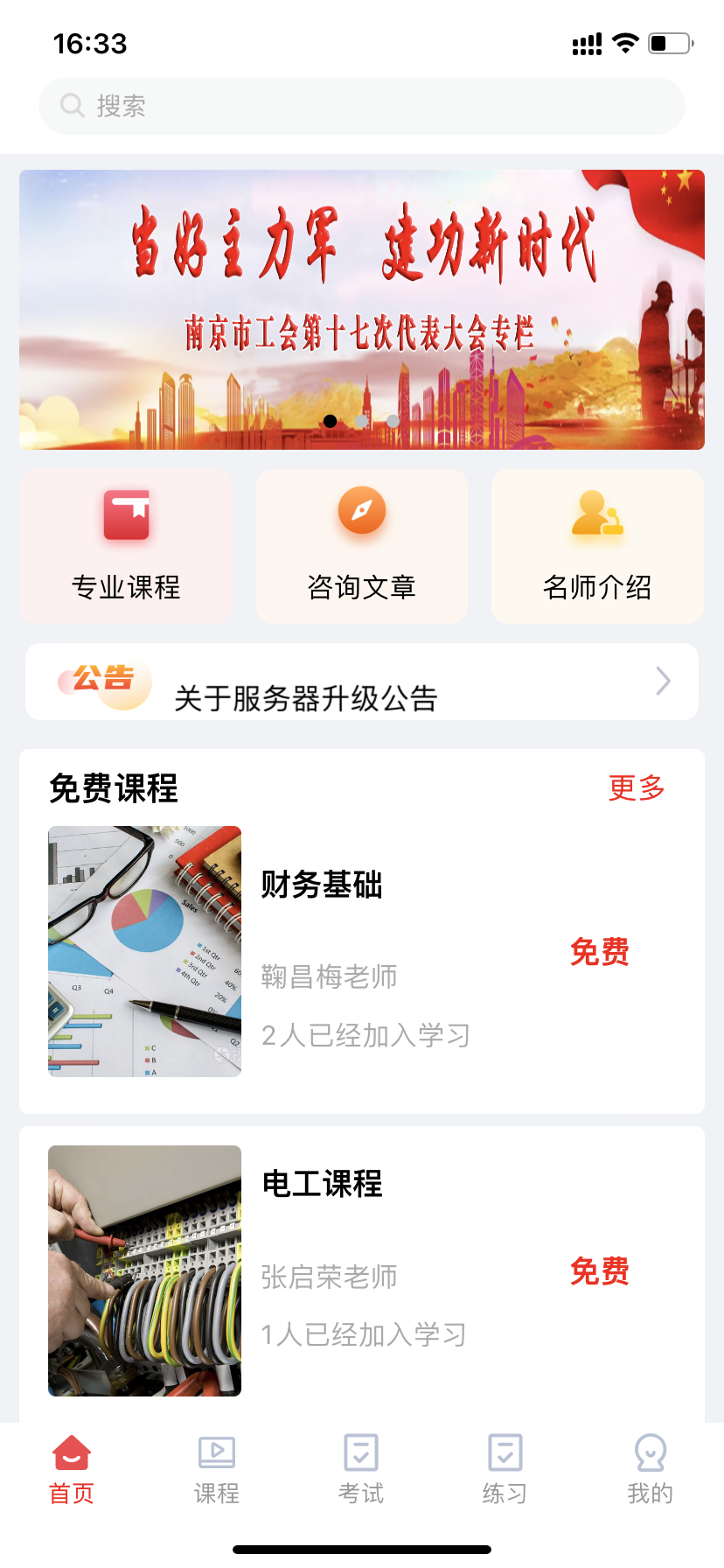Switch to the 课程 tab

click(x=217, y=1471)
